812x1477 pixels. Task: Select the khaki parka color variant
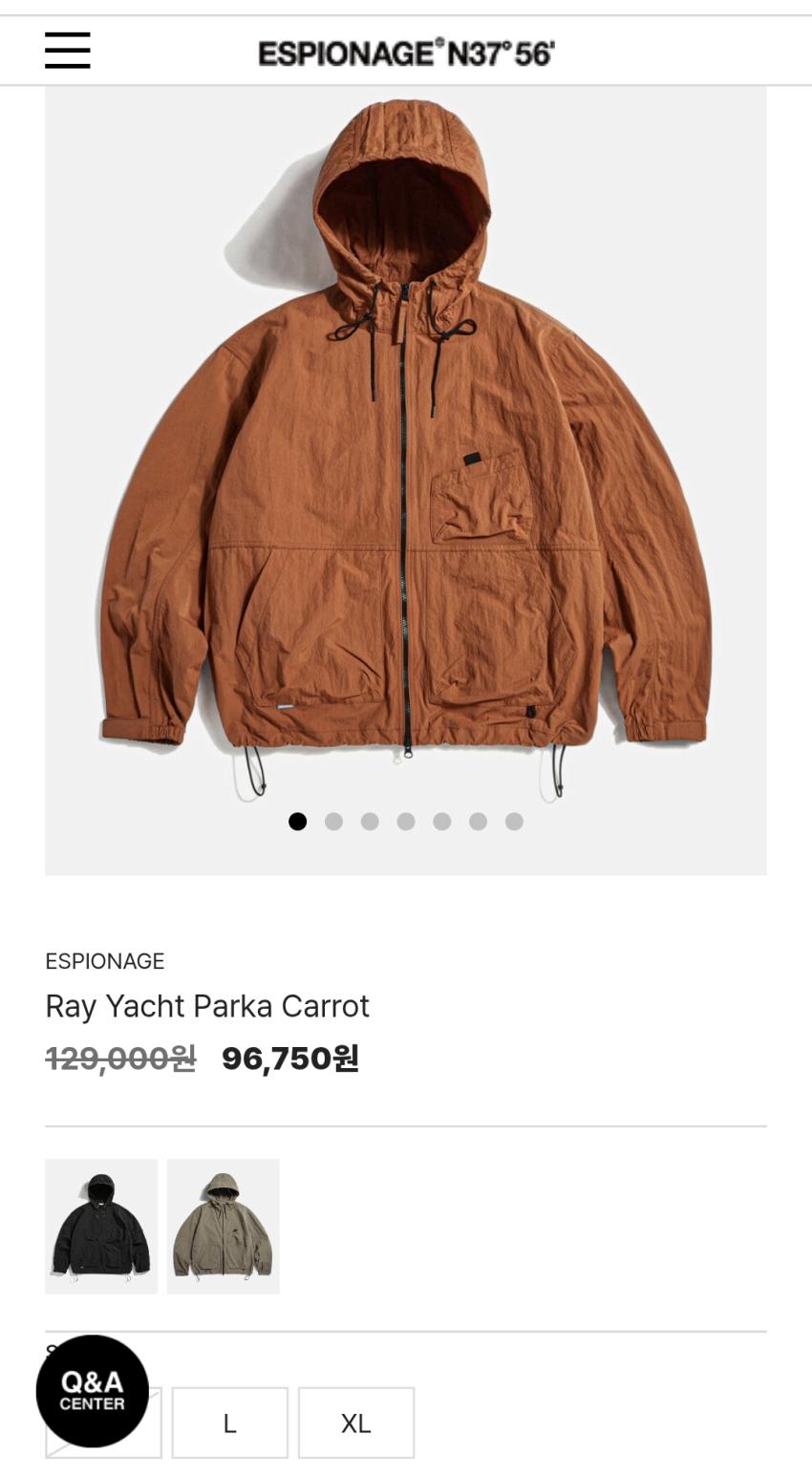223,1227
